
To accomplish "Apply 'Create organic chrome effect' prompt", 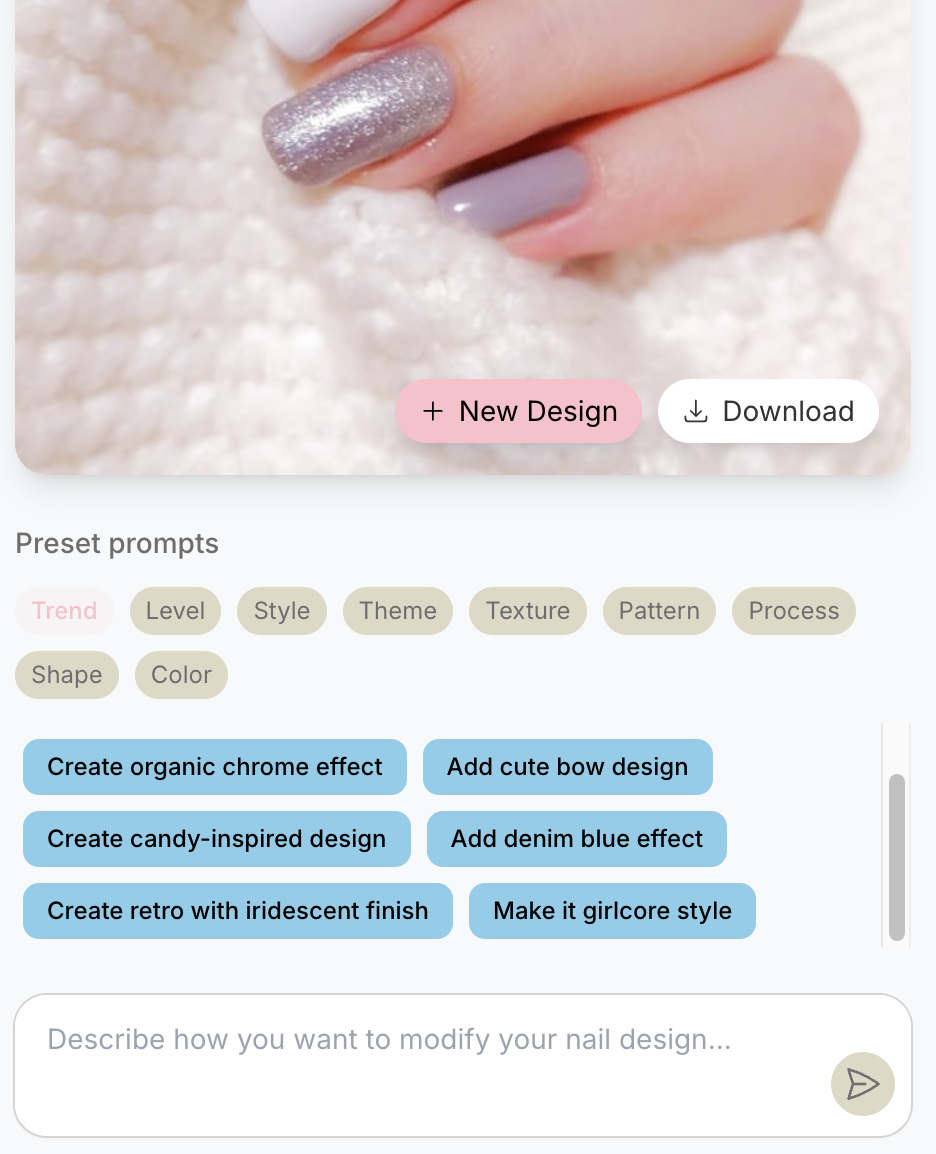I will click(x=215, y=767).
